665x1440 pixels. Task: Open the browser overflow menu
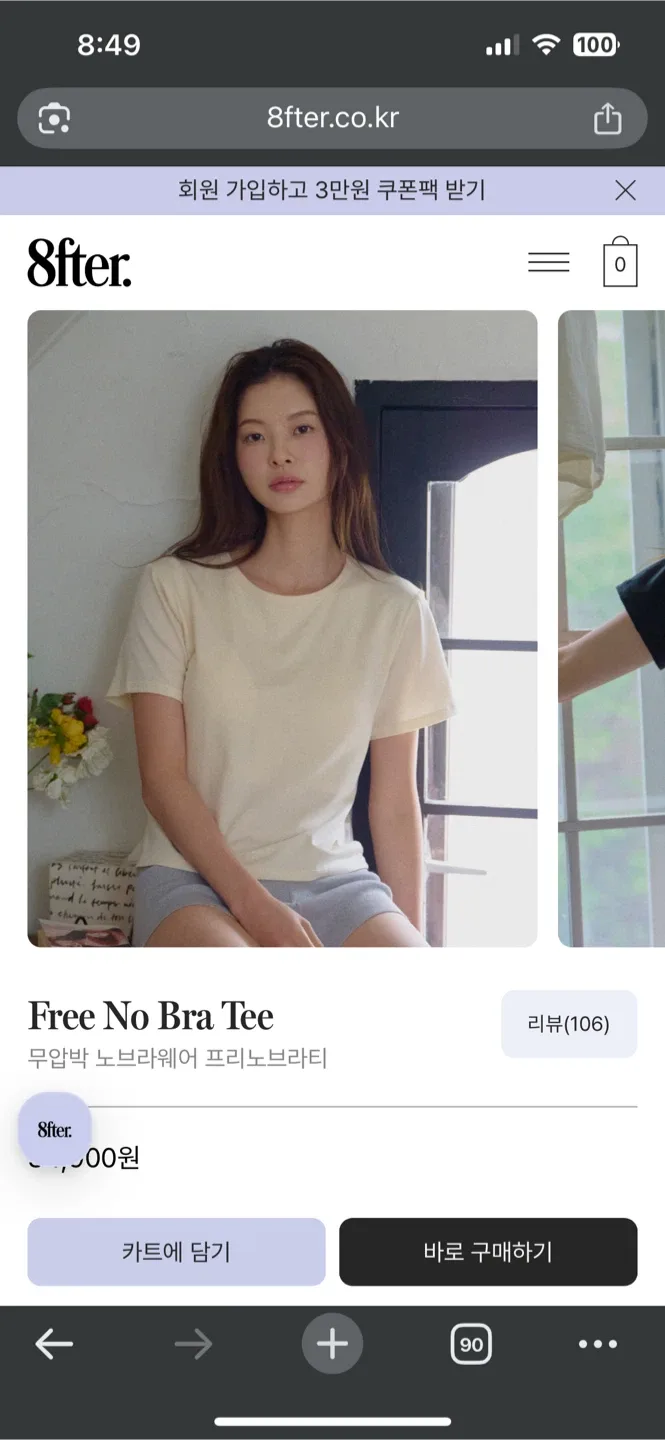[x=597, y=1344]
